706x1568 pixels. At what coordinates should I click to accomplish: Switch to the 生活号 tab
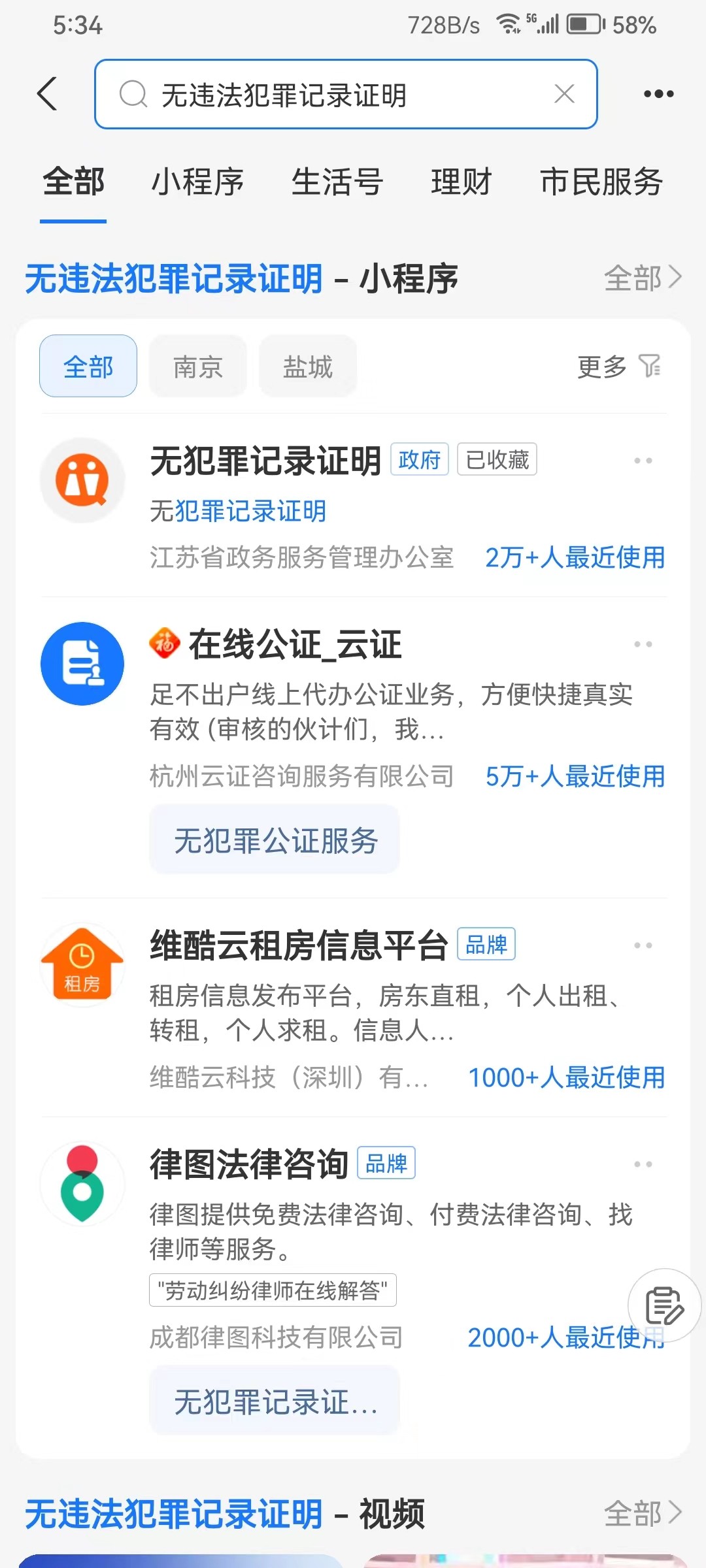pyautogui.click(x=337, y=182)
